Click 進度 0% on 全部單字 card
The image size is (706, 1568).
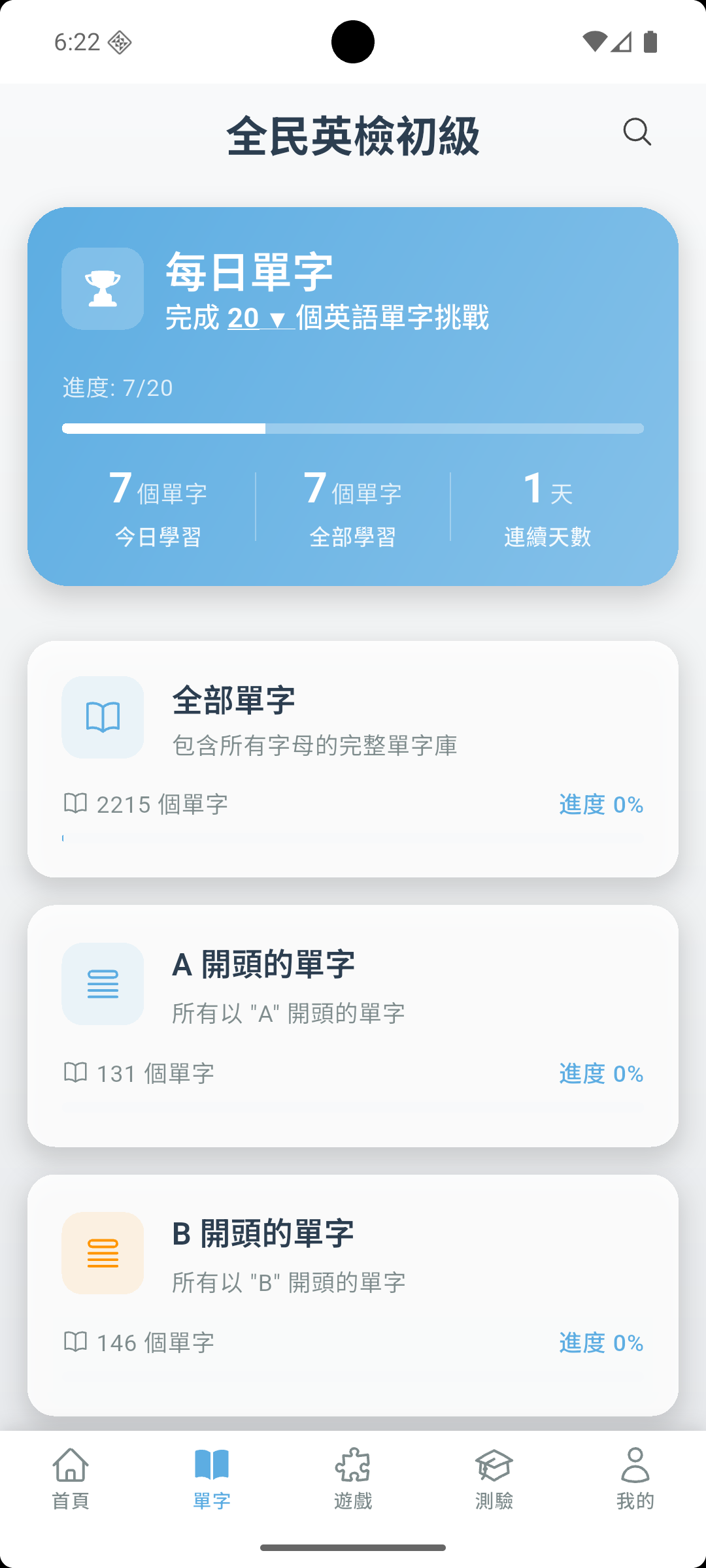click(599, 805)
